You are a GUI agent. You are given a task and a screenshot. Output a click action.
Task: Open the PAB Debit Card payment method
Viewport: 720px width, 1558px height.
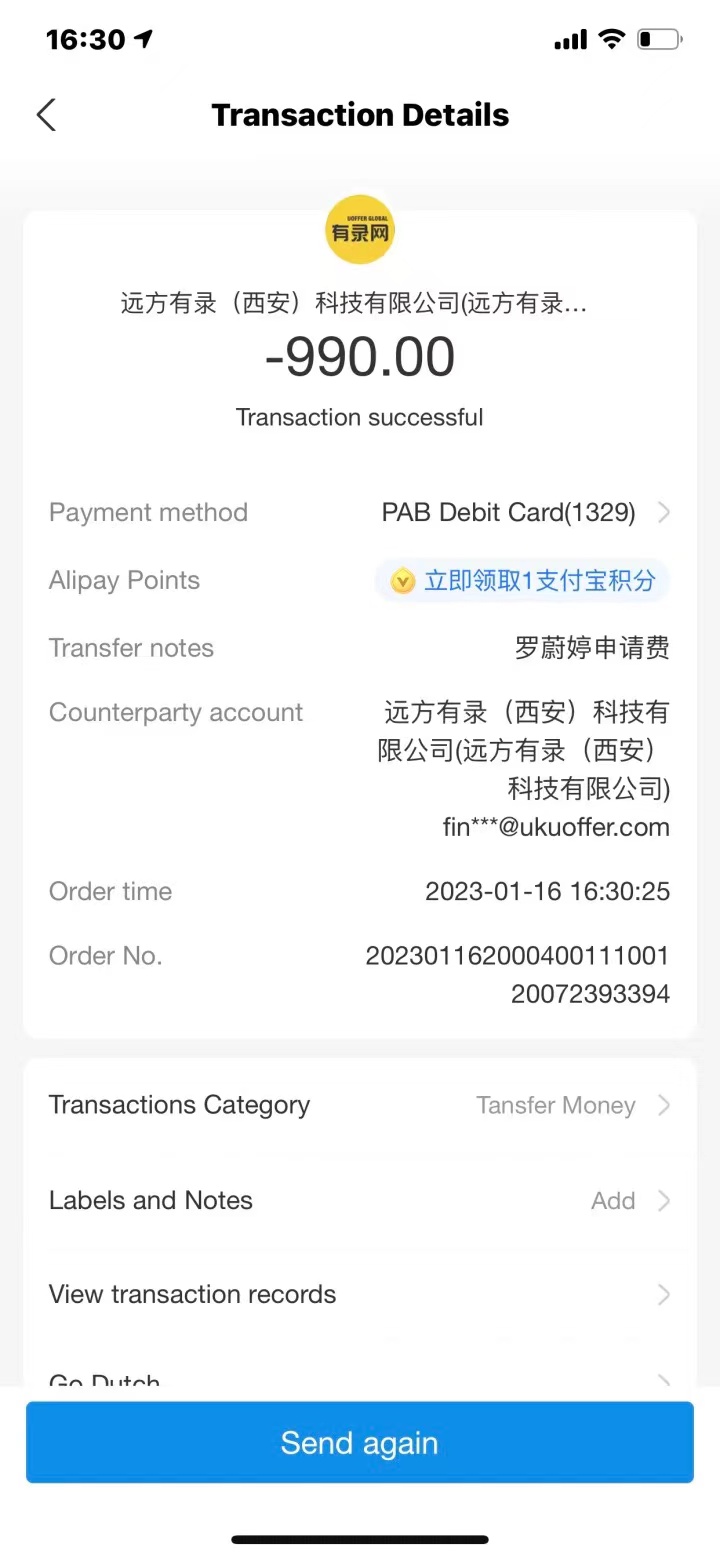pyautogui.click(x=524, y=513)
